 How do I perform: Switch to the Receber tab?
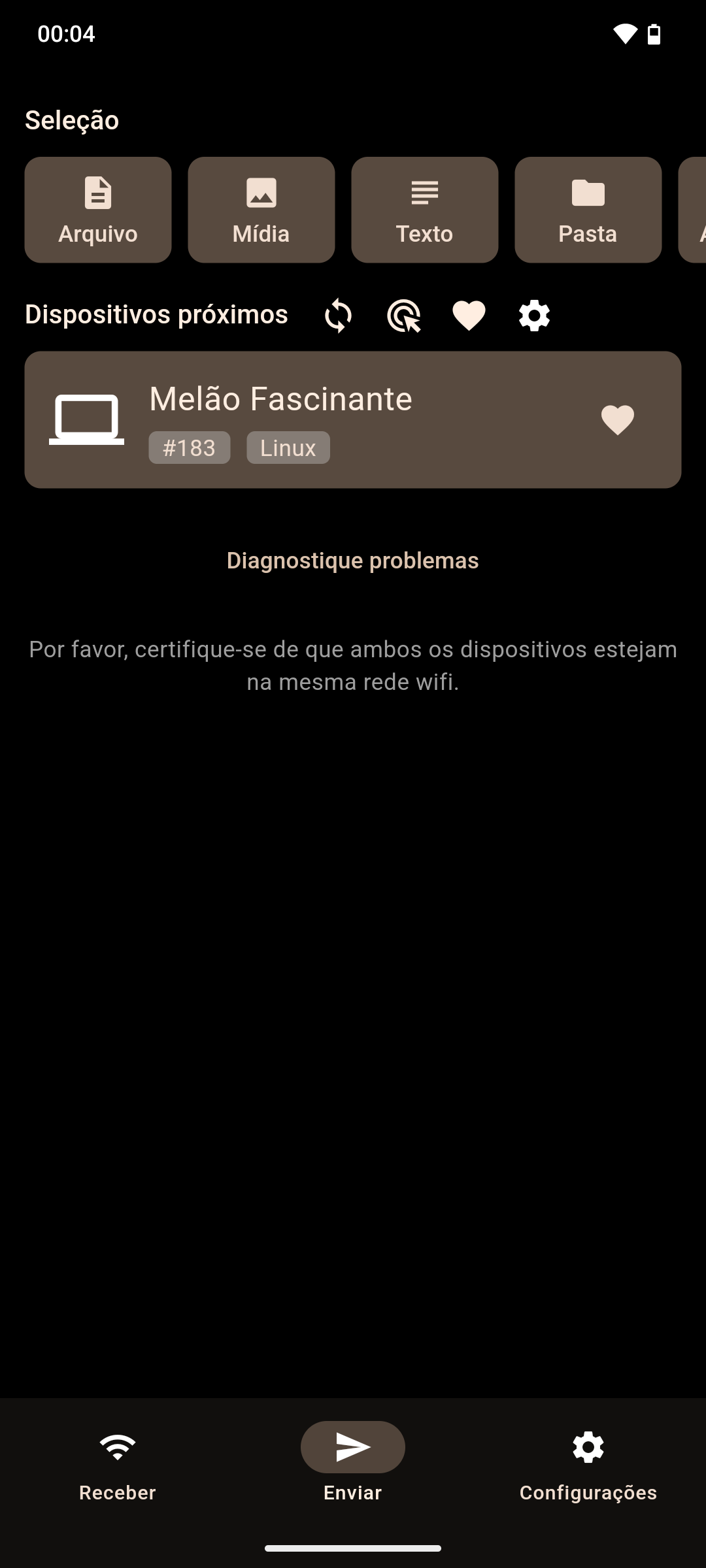118,1463
